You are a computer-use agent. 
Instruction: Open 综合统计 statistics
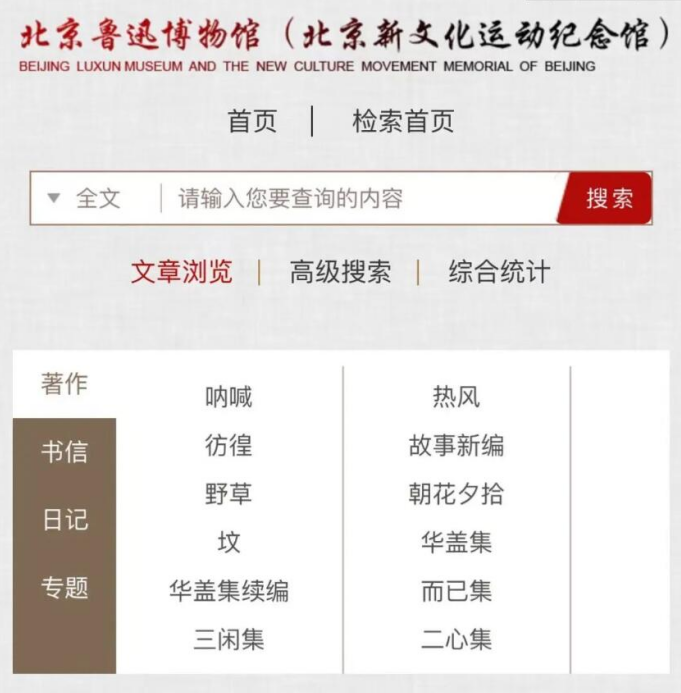point(499,272)
